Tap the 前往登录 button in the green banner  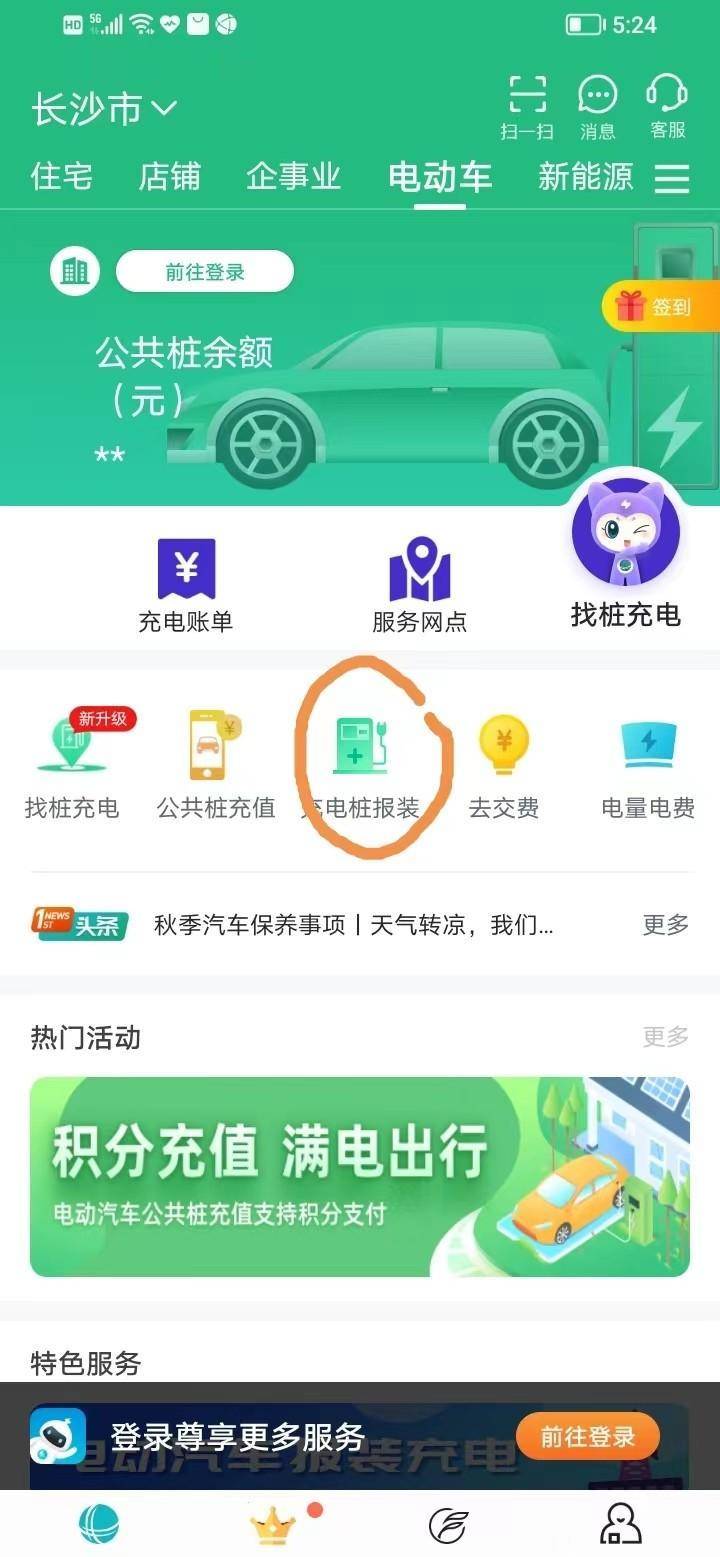205,272
